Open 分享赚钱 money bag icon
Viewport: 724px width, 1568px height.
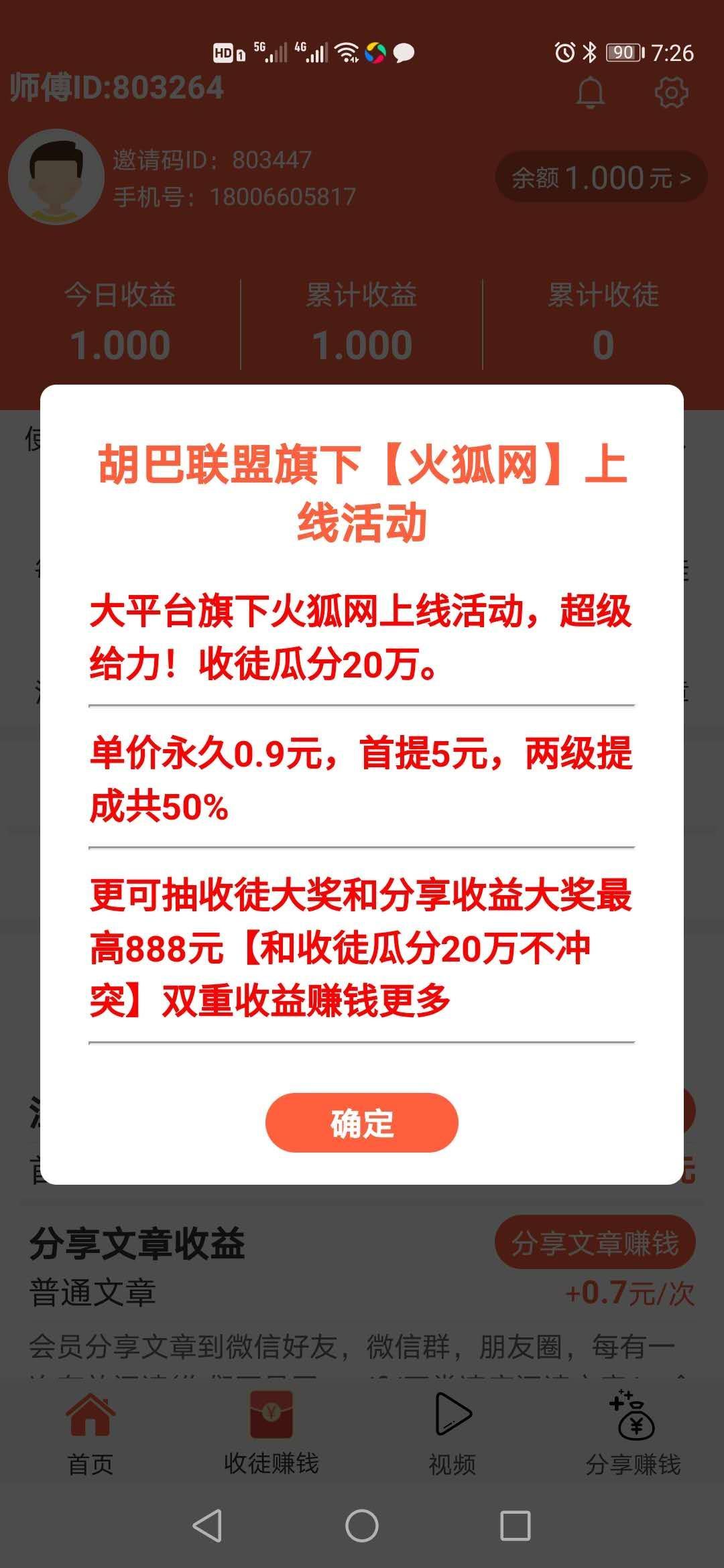(x=635, y=1414)
